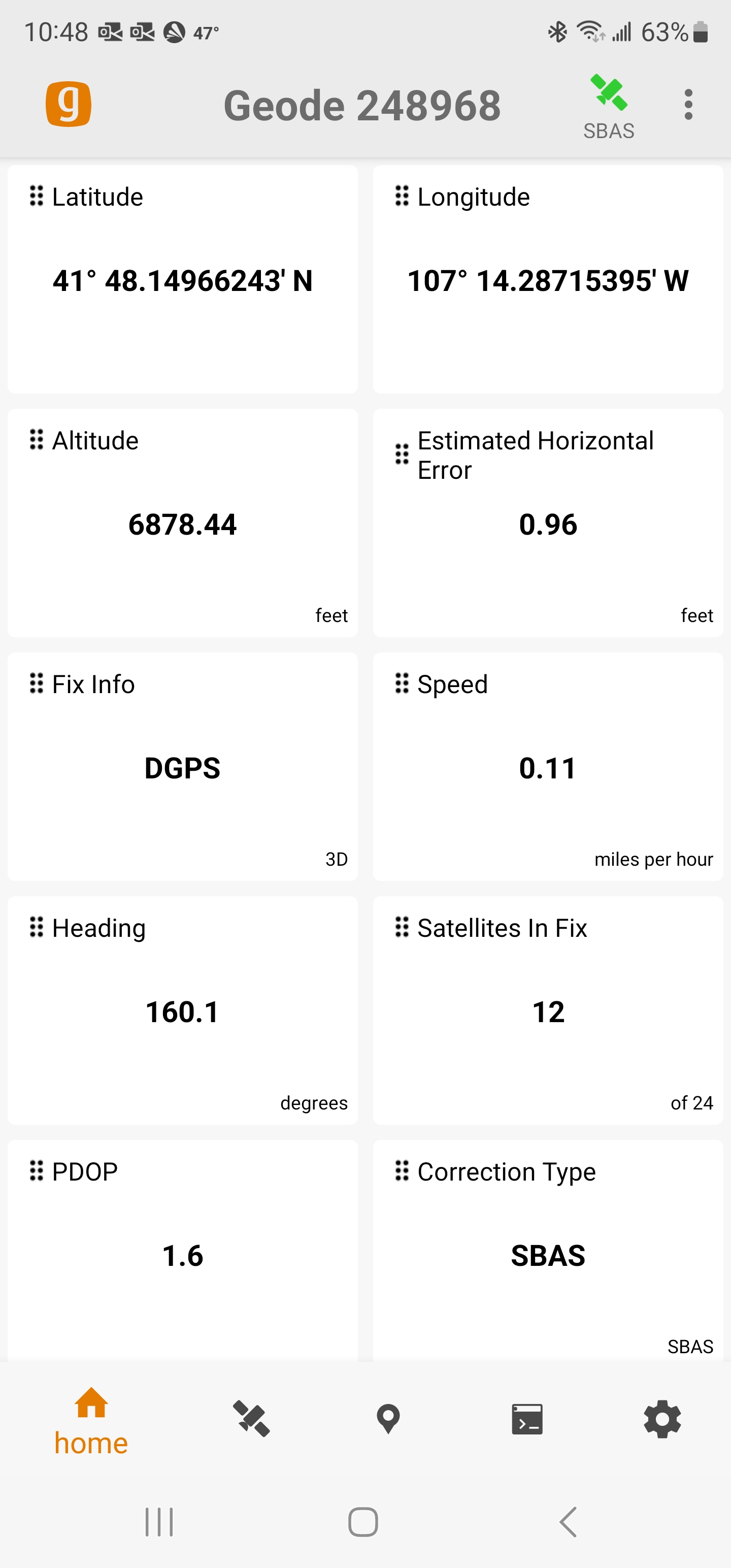The image size is (731, 1568).
Task: Open the three-dot overflow menu
Action: (x=688, y=105)
